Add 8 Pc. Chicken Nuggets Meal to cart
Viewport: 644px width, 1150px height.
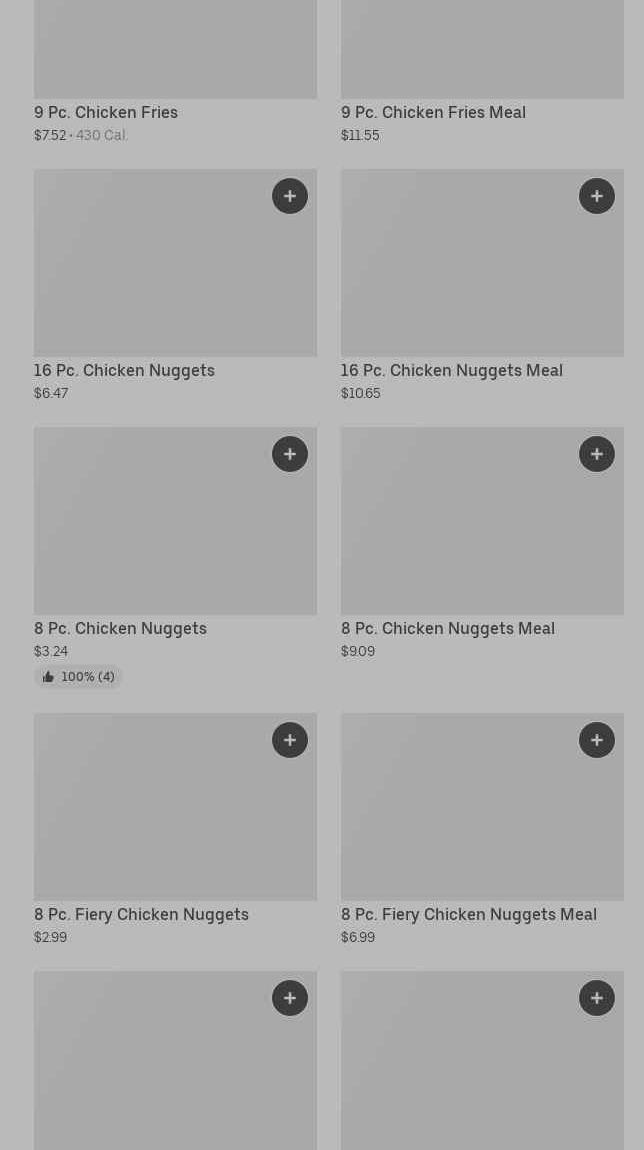click(x=597, y=454)
